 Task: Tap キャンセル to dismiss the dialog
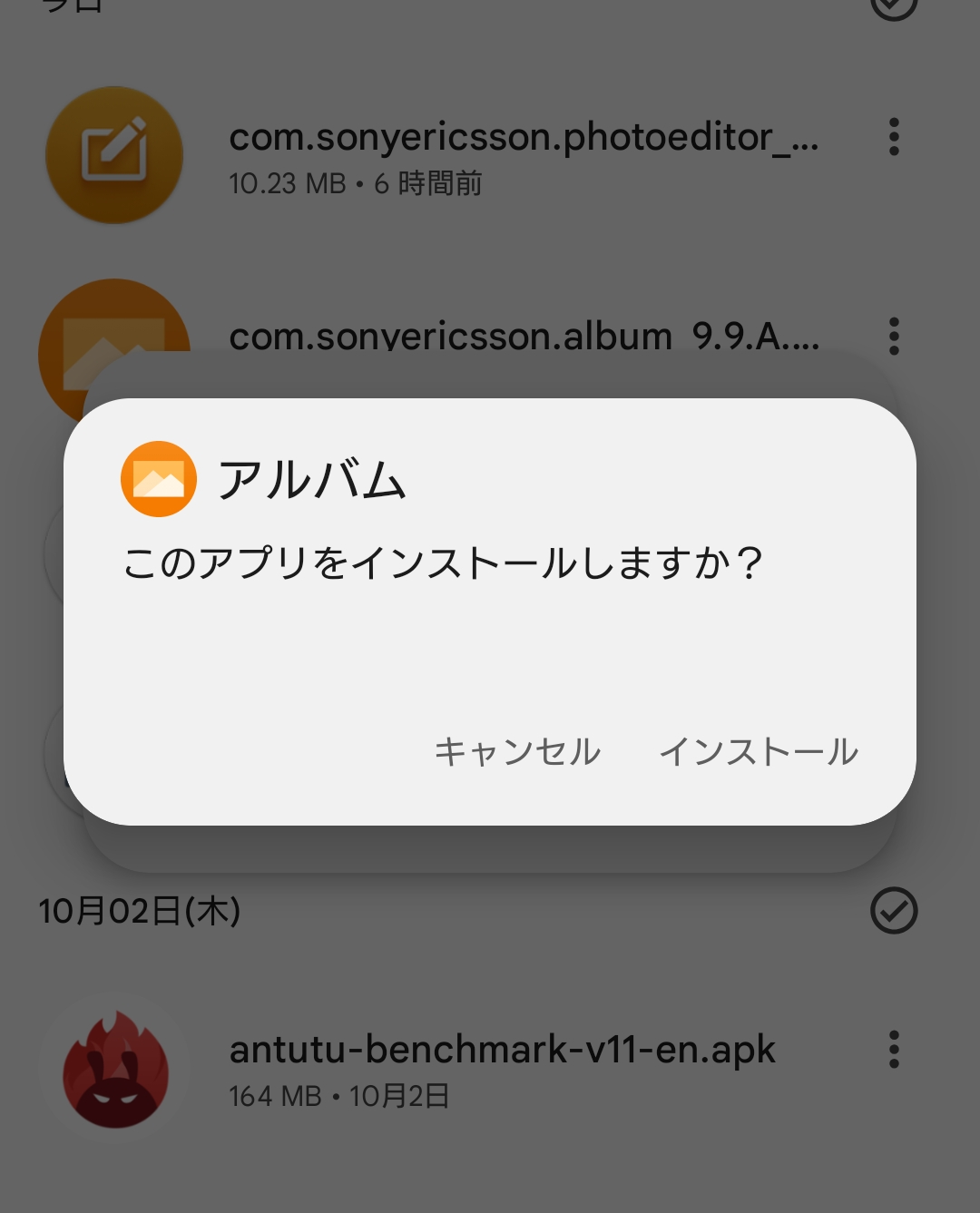coord(517,751)
